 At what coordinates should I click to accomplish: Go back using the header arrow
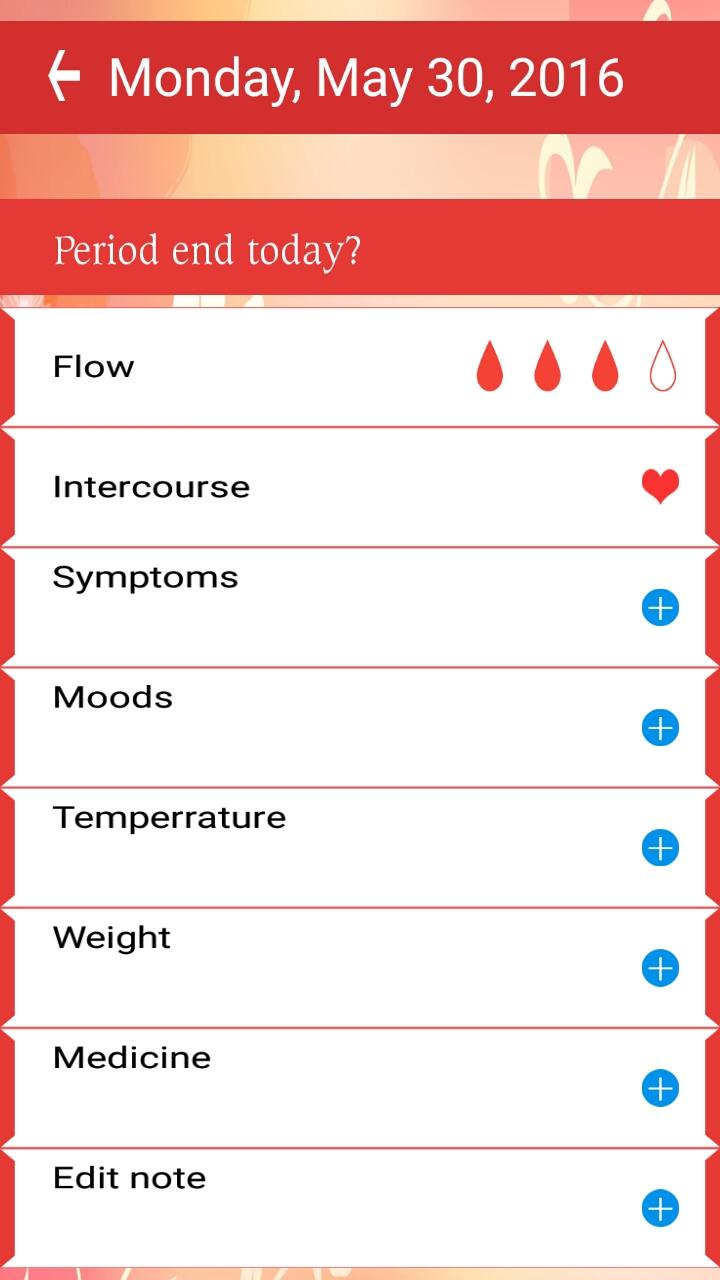click(x=64, y=78)
